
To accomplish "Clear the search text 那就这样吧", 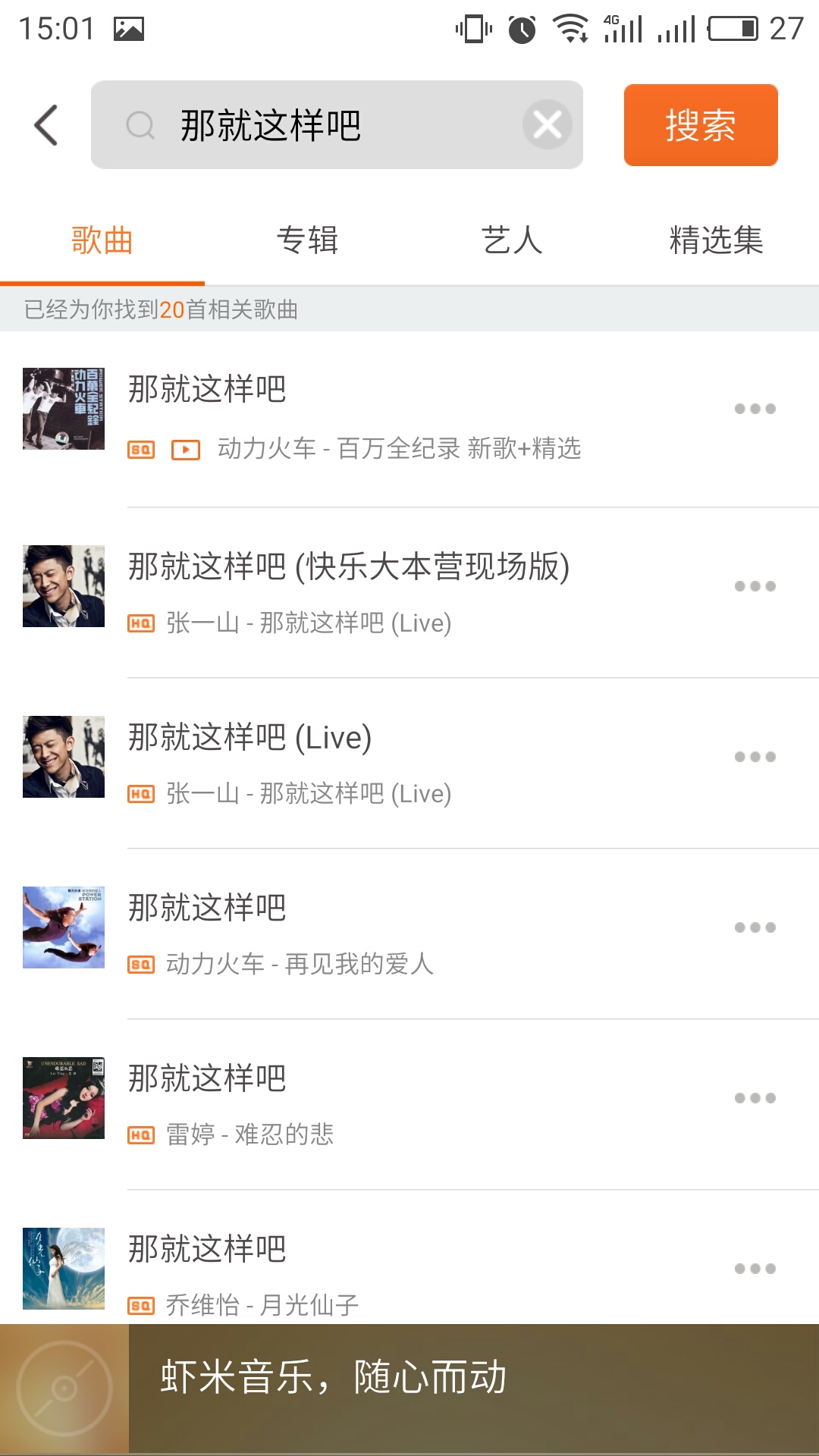I will pos(547,125).
